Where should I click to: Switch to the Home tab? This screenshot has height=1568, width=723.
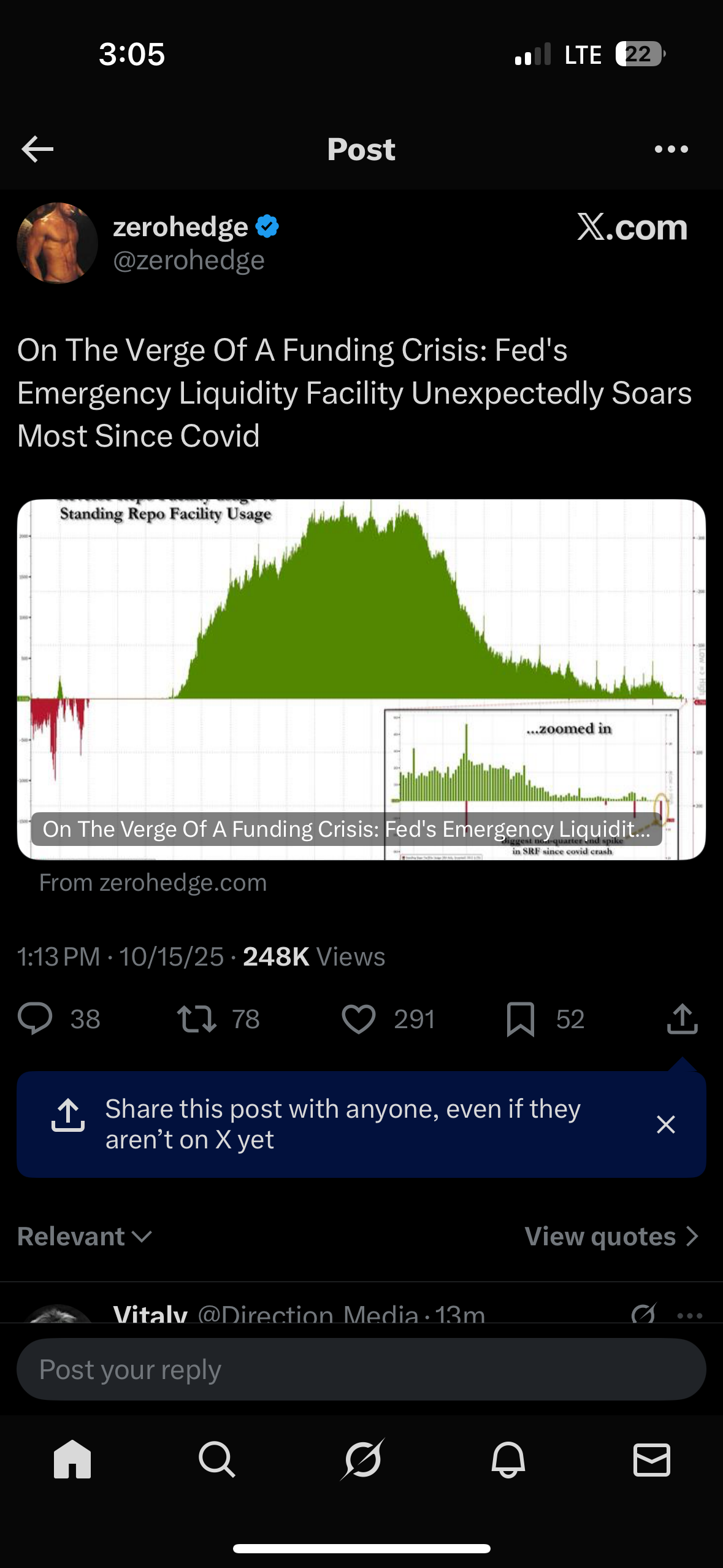[x=72, y=1459]
